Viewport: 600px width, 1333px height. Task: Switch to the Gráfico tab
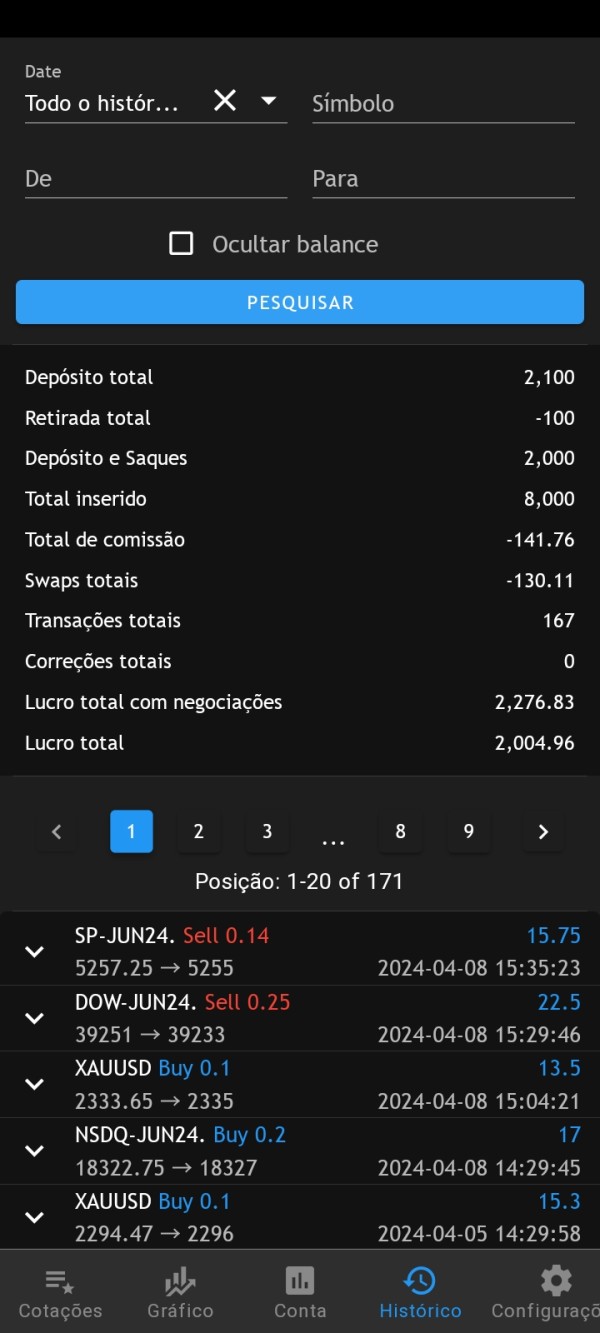pyautogui.click(x=180, y=1292)
